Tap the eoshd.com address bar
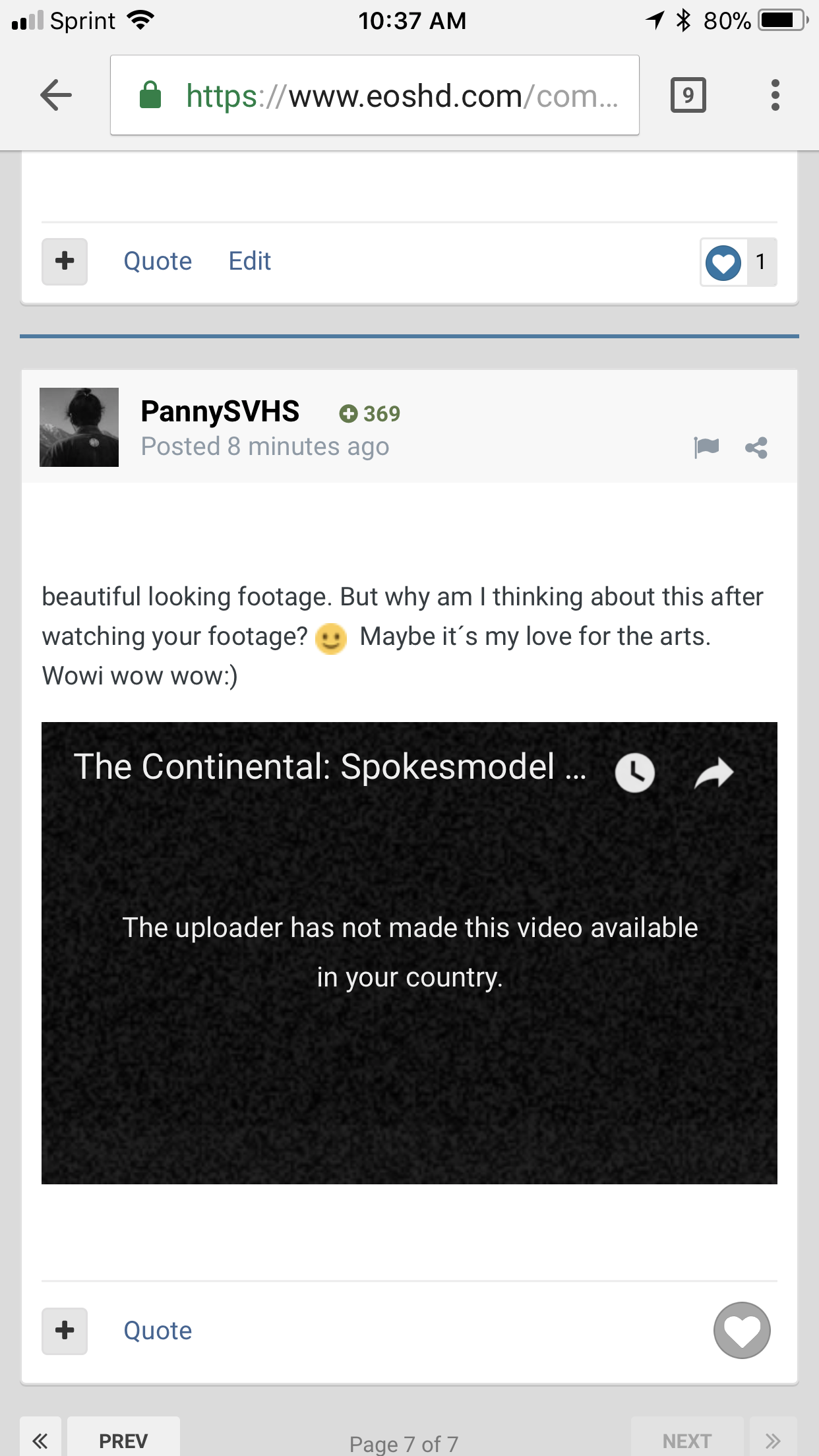The width and height of the screenshot is (819, 1456). click(x=375, y=96)
